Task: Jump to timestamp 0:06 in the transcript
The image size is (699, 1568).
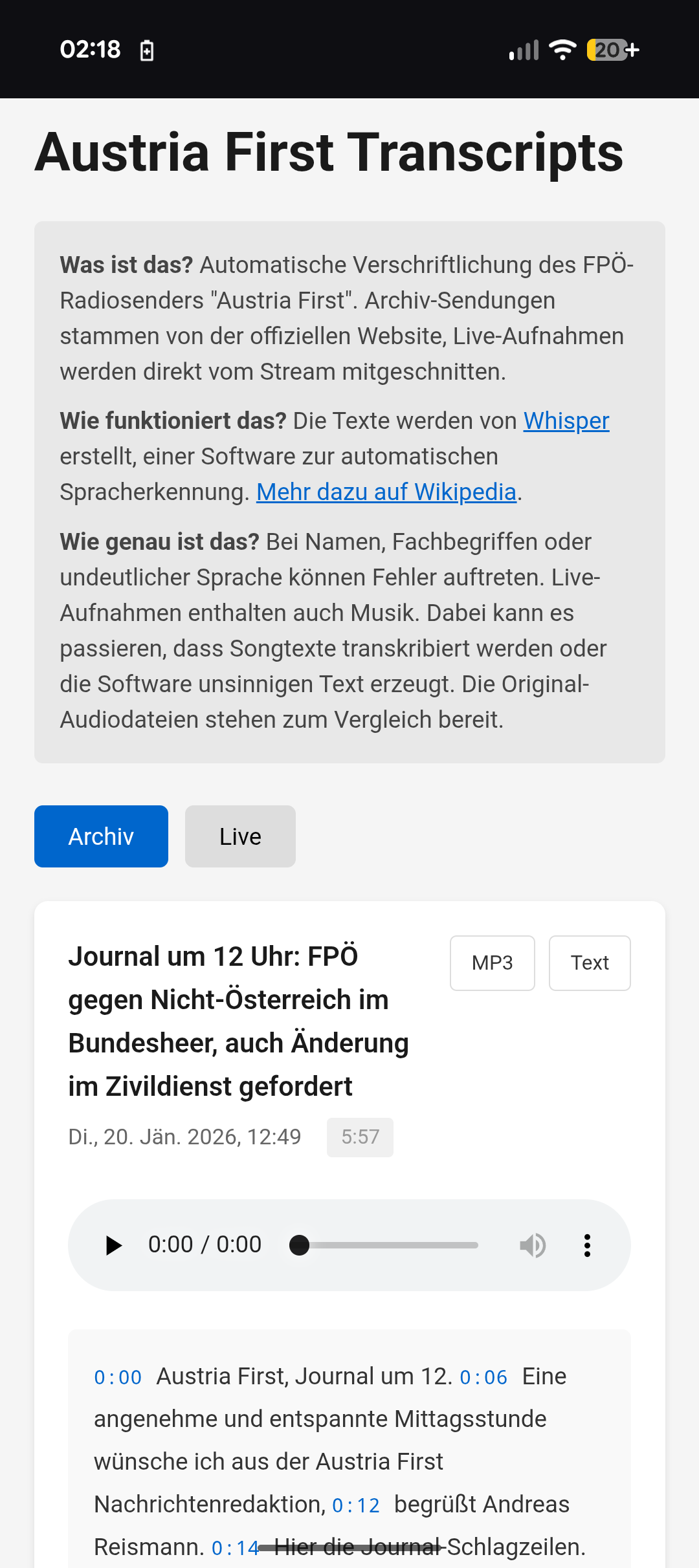Action: pos(483,1377)
